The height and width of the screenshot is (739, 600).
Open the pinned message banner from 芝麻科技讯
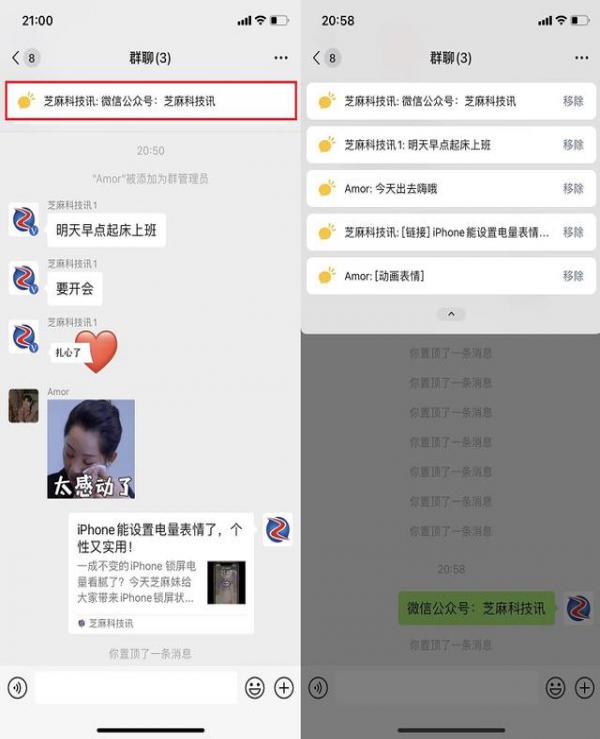pyautogui.click(x=150, y=101)
